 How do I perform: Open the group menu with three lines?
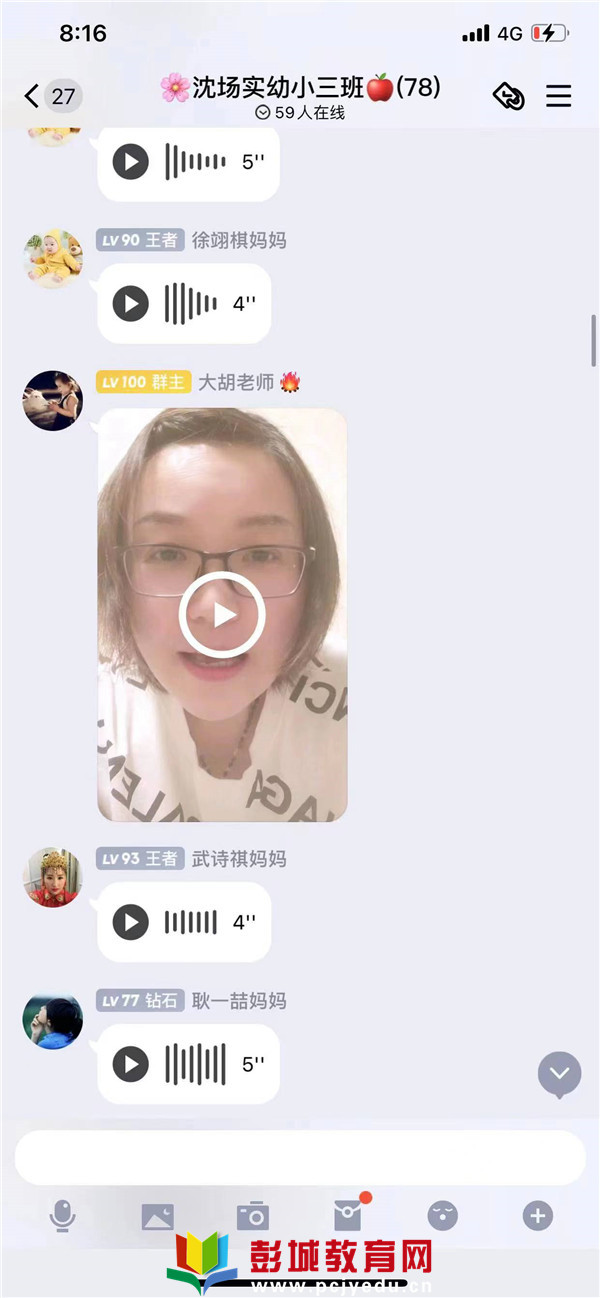tap(558, 96)
